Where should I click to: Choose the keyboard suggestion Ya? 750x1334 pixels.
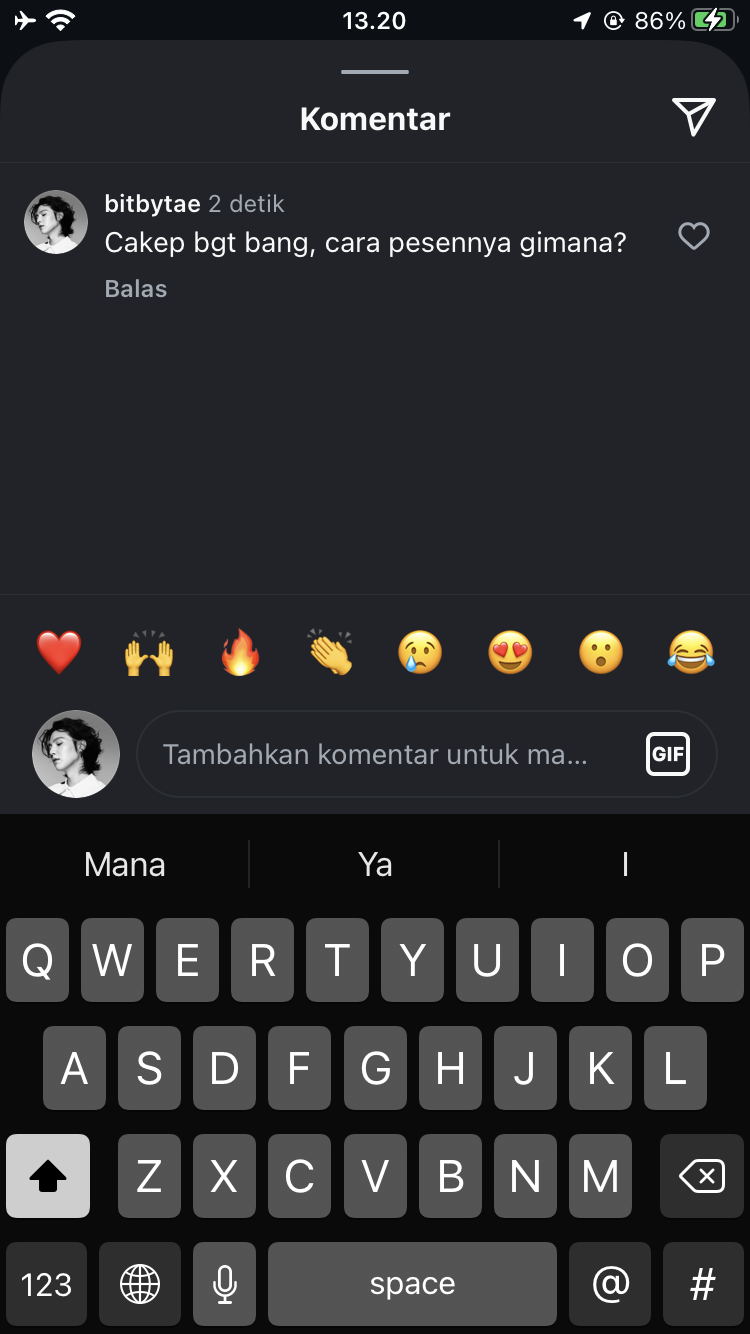click(x=375, y=864)
